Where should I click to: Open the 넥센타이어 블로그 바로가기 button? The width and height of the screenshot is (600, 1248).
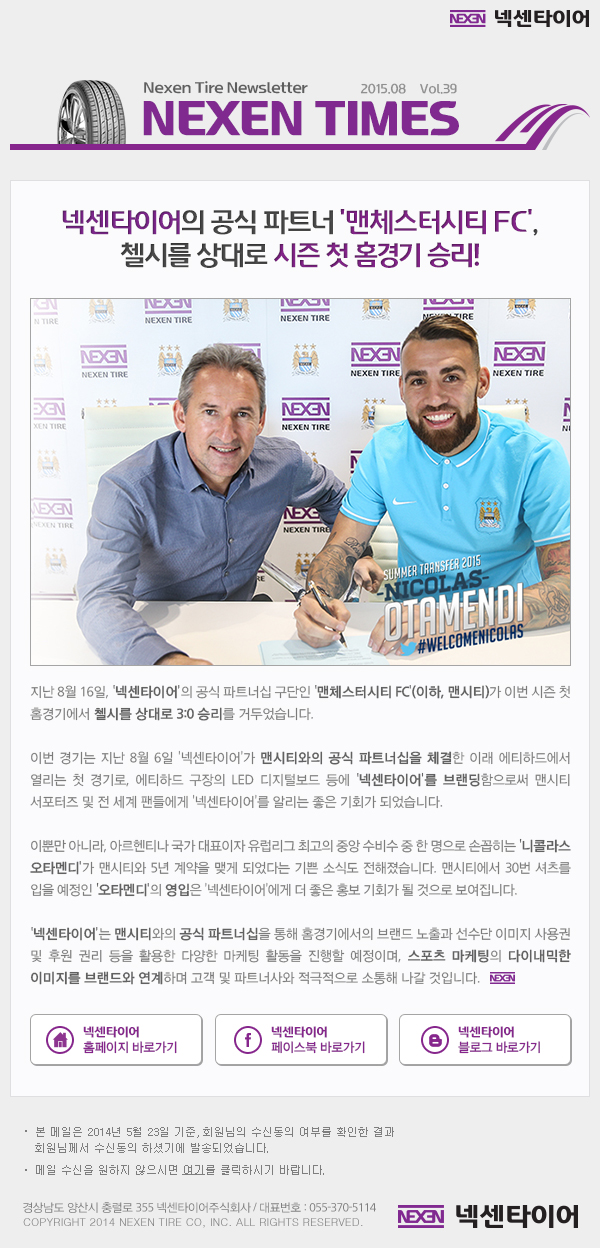(485, 1039)
